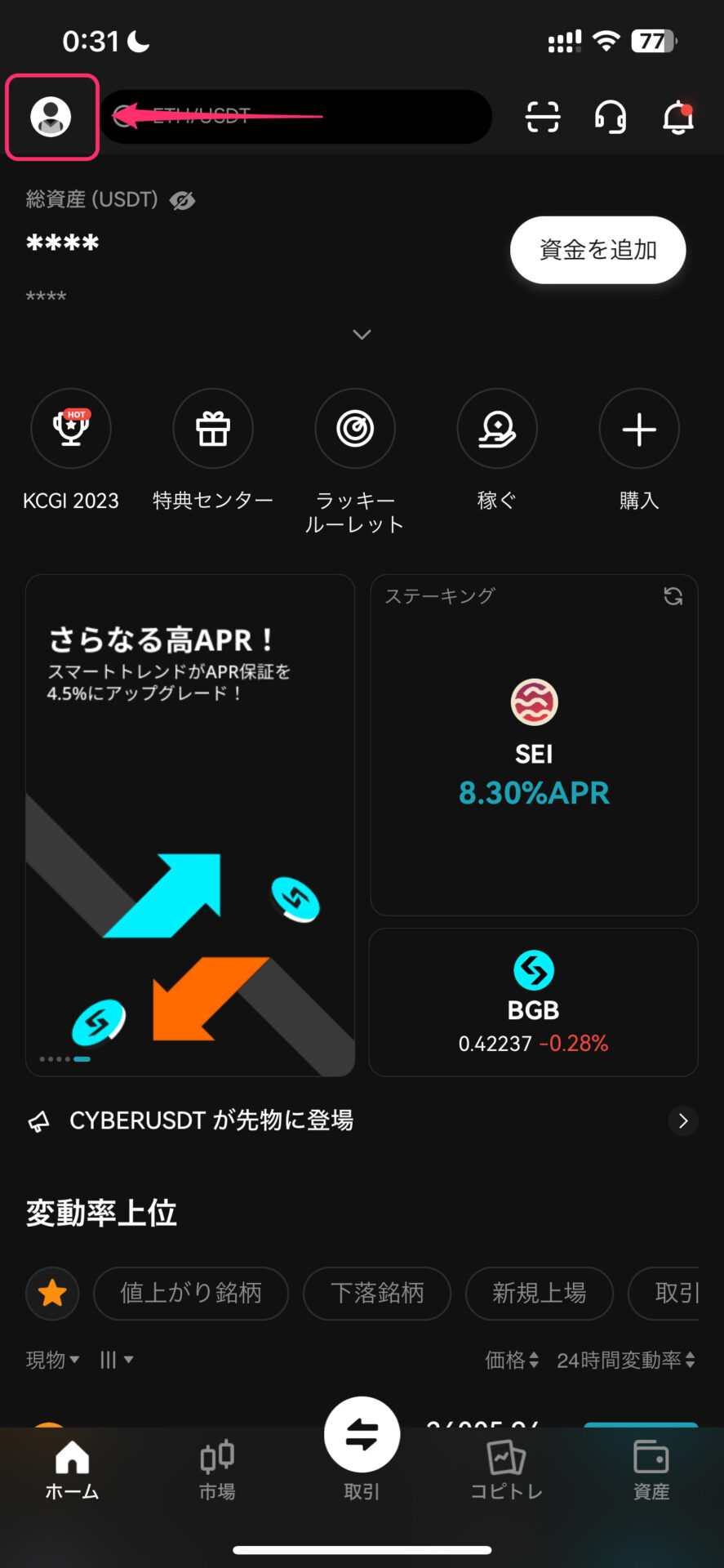
Task: Toggle total assets visibility eye icon
Action: click(x=182, y=200)
